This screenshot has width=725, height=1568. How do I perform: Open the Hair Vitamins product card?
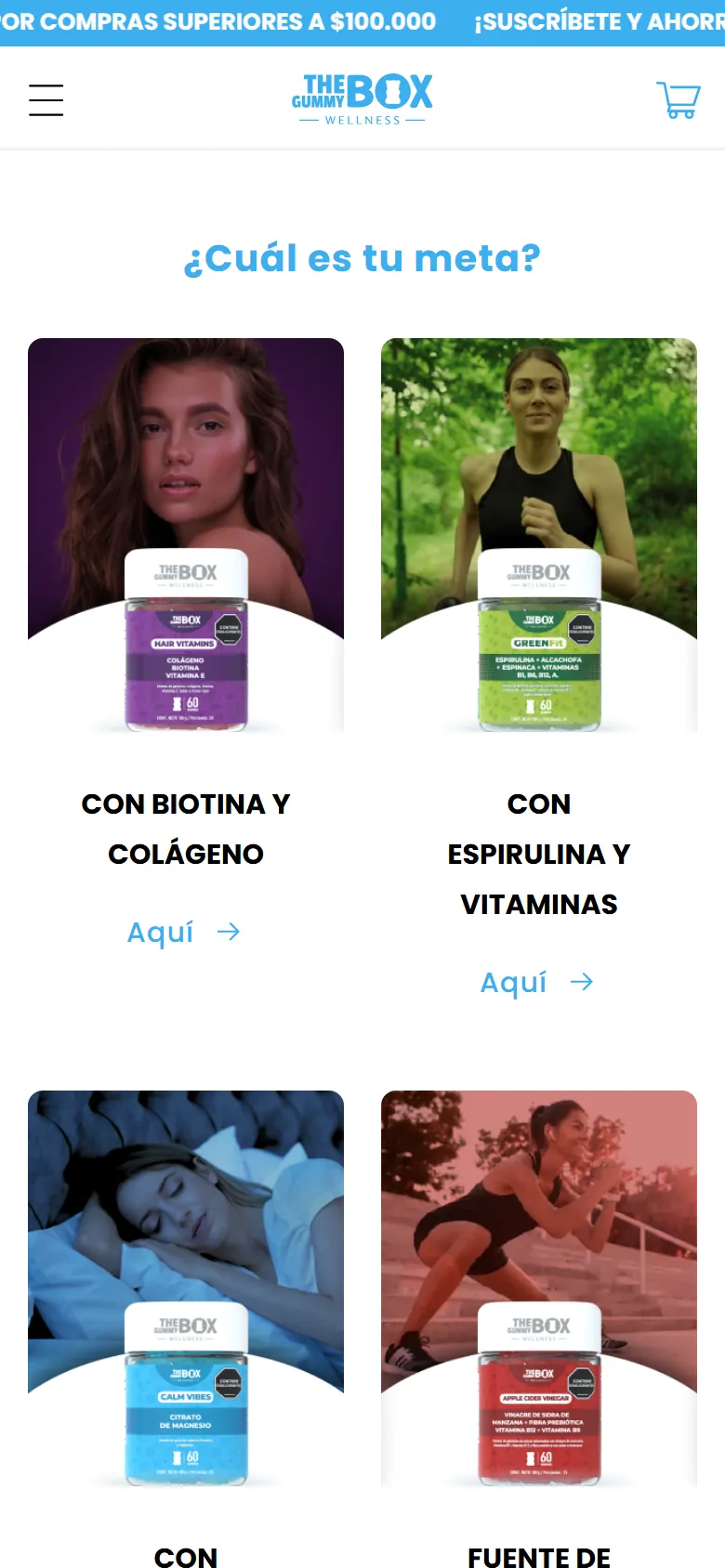[x=186, y=536]
